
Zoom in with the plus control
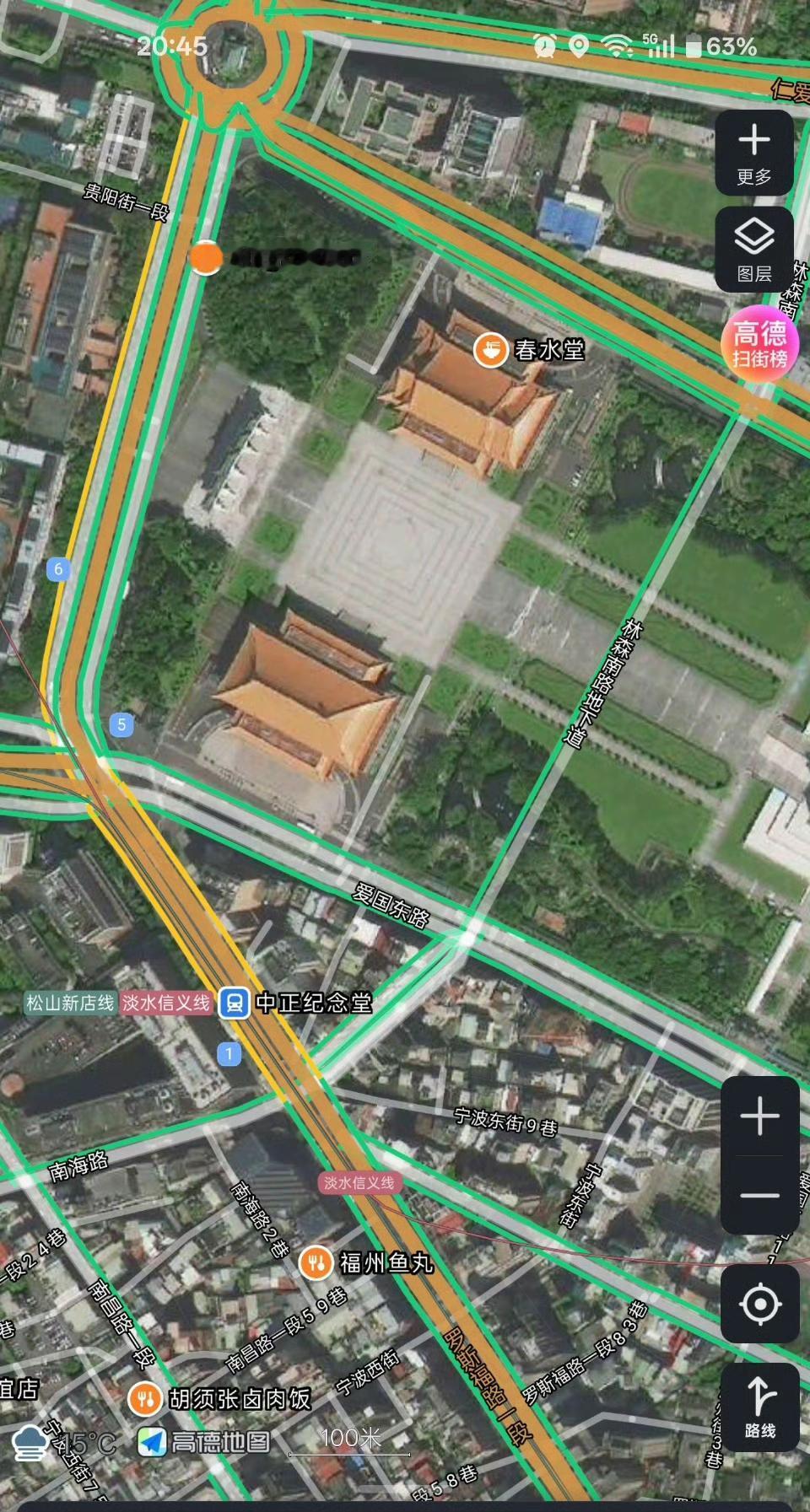[759, 1115]
